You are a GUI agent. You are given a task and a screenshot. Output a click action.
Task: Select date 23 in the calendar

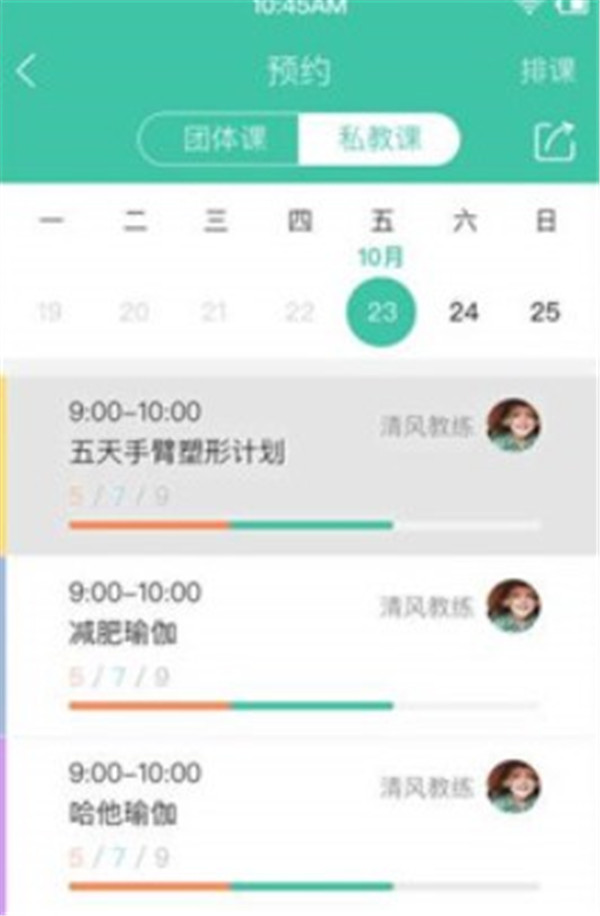tap(381, 312)
